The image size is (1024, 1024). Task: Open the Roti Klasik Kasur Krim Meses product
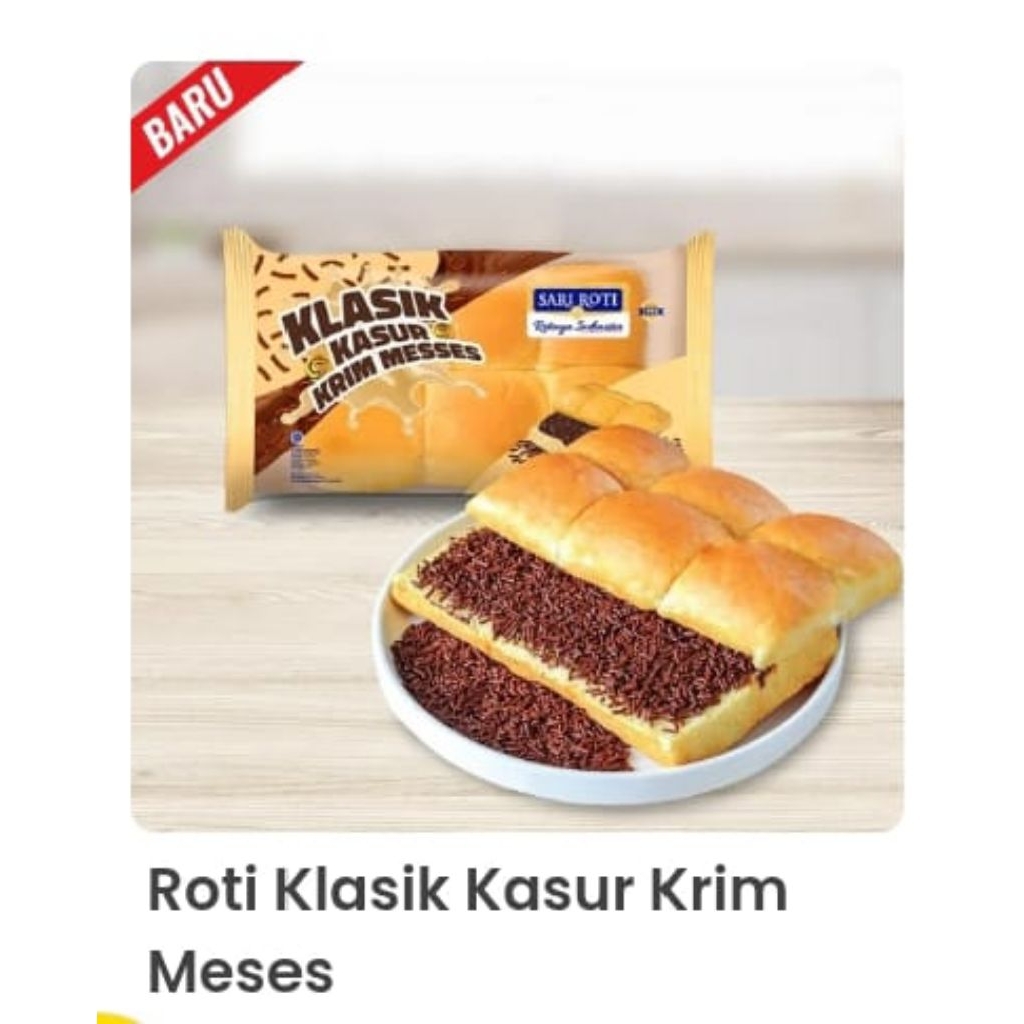[517, 447]
